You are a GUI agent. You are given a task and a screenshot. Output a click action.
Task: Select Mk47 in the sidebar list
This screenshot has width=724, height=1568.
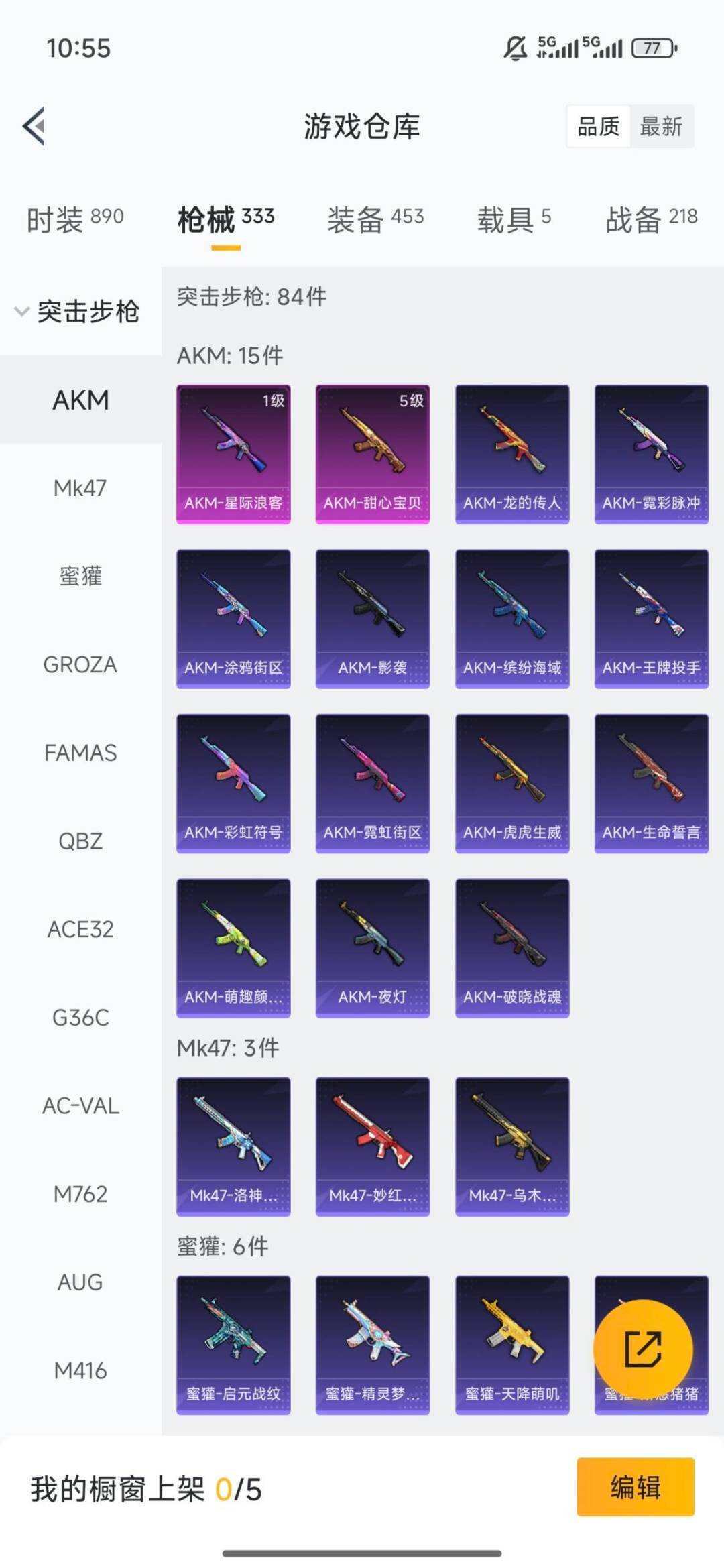(x=80, y=488)
